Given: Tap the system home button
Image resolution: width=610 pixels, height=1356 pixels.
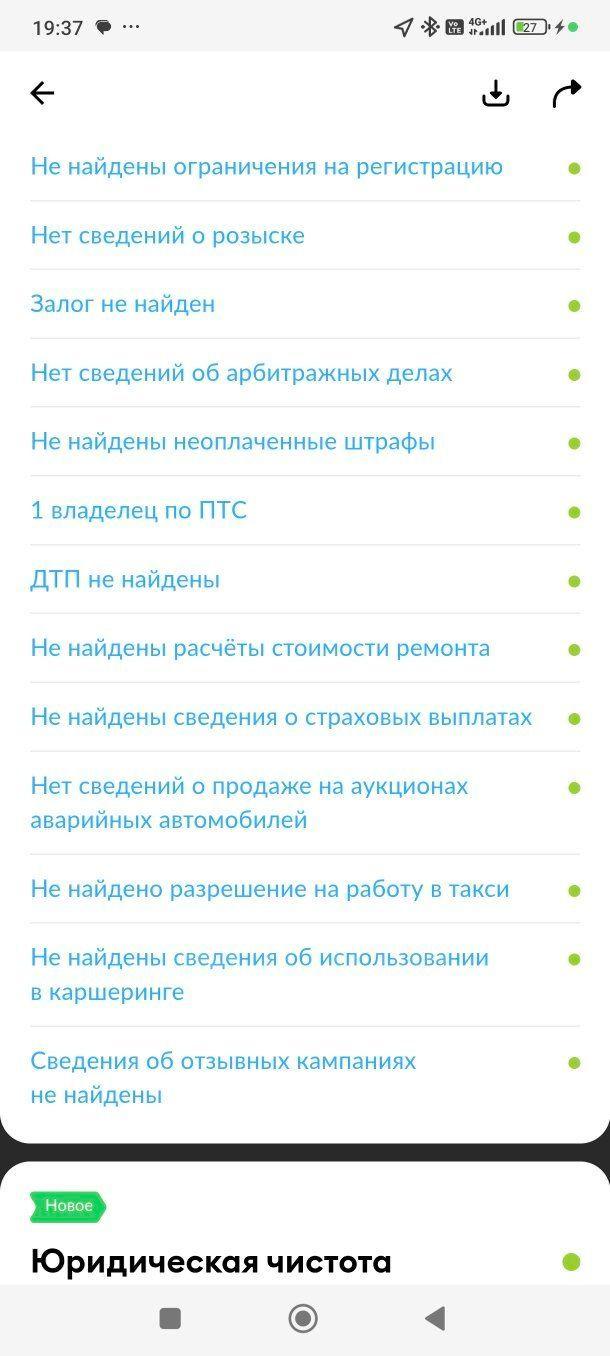Looking at the screenshot, I should (303, 1319).
